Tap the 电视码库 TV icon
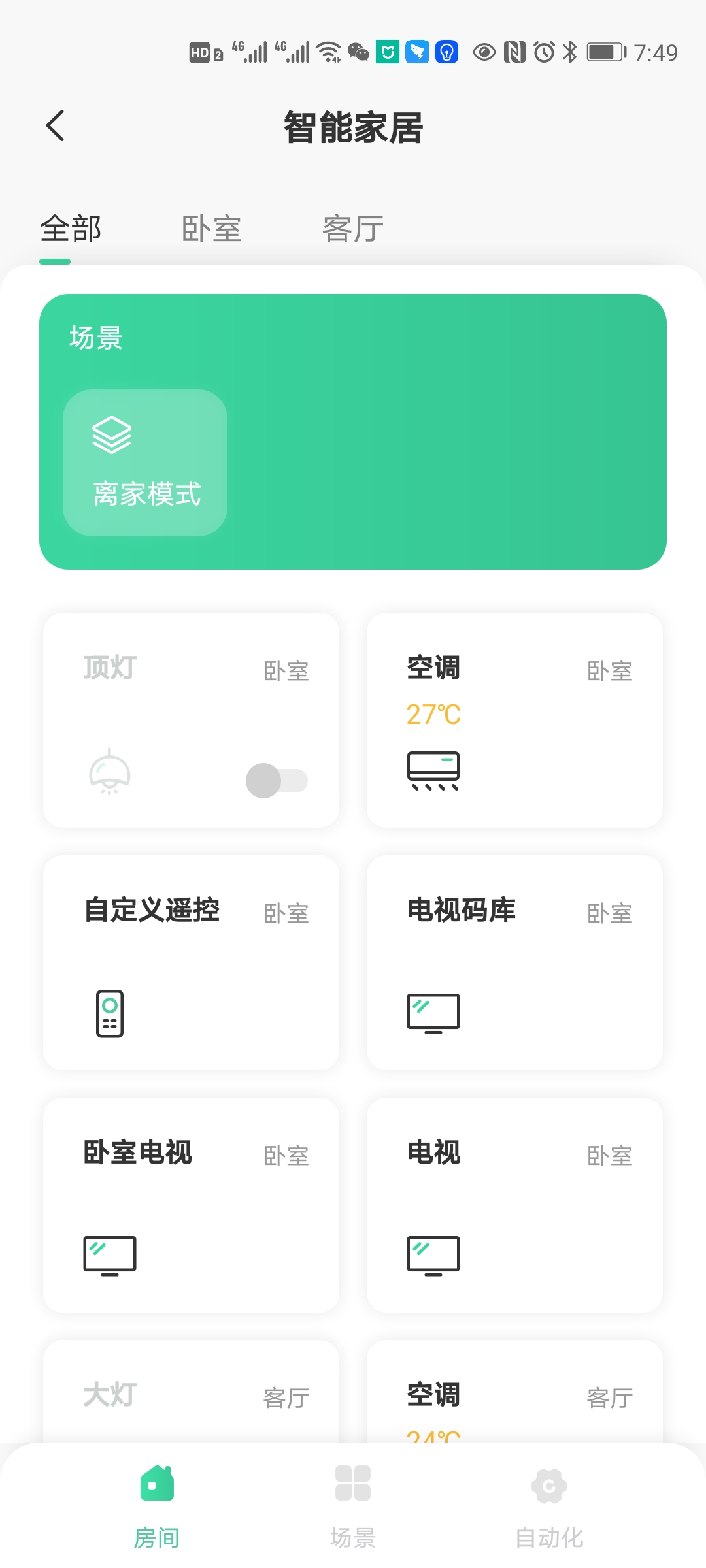The height and width of the screenshot is (1568, 706). tap(433, 1013)
